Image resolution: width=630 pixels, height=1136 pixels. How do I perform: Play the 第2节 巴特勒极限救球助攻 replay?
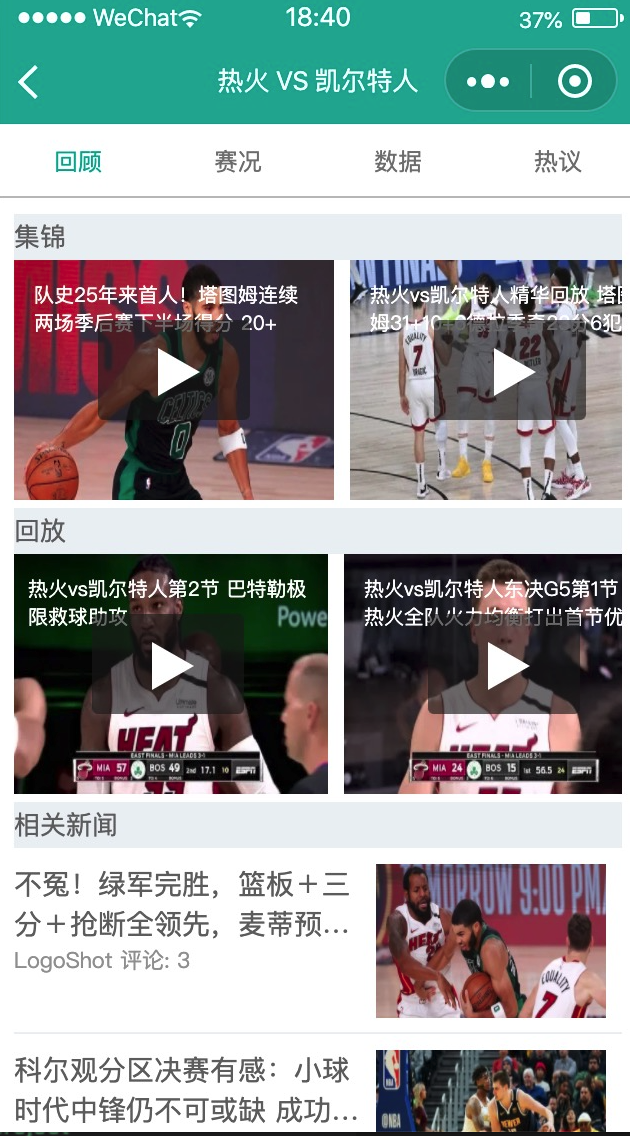[x=171, y=668]
